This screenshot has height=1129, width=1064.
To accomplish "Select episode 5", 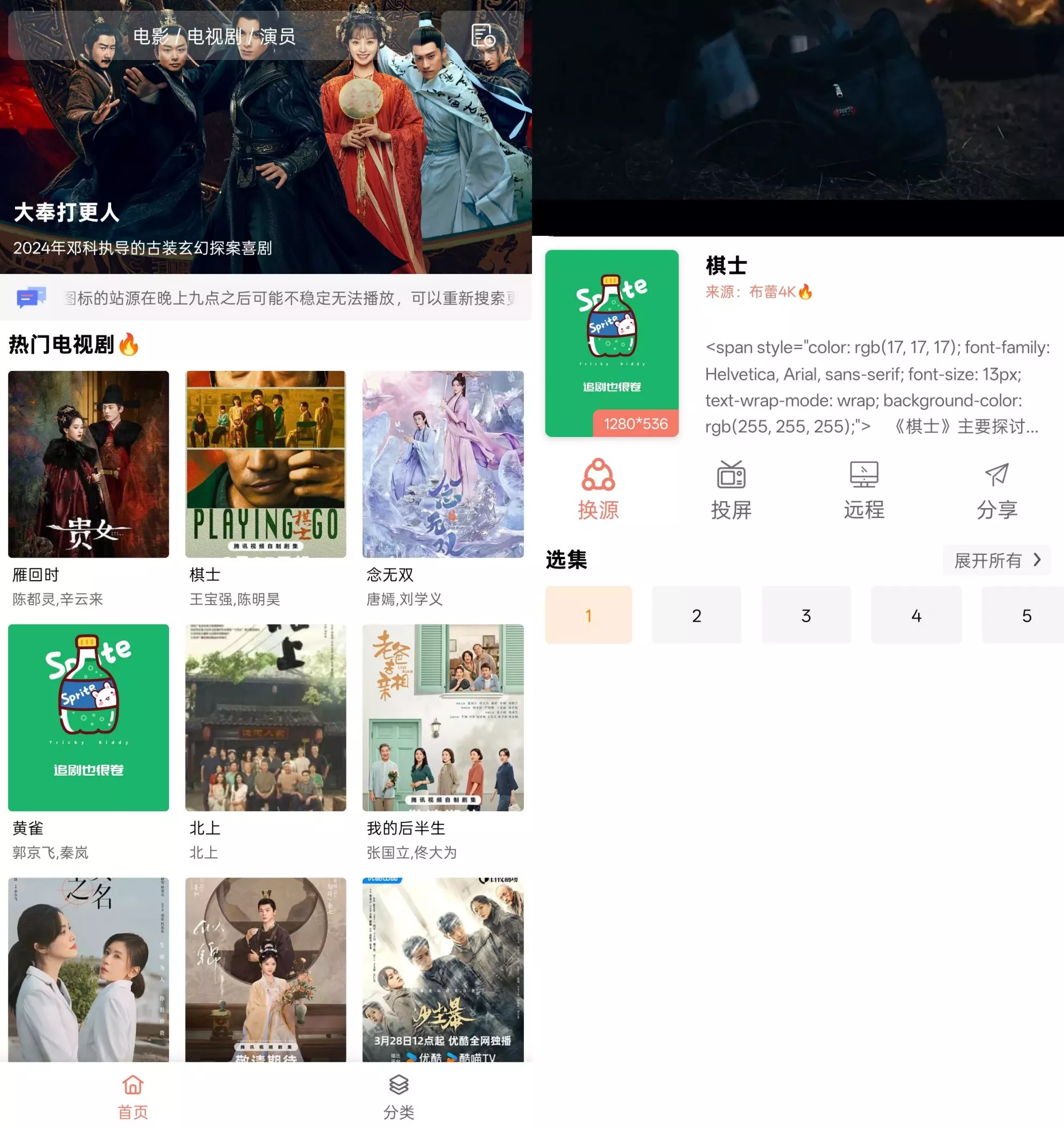I will coord(1025,615).
